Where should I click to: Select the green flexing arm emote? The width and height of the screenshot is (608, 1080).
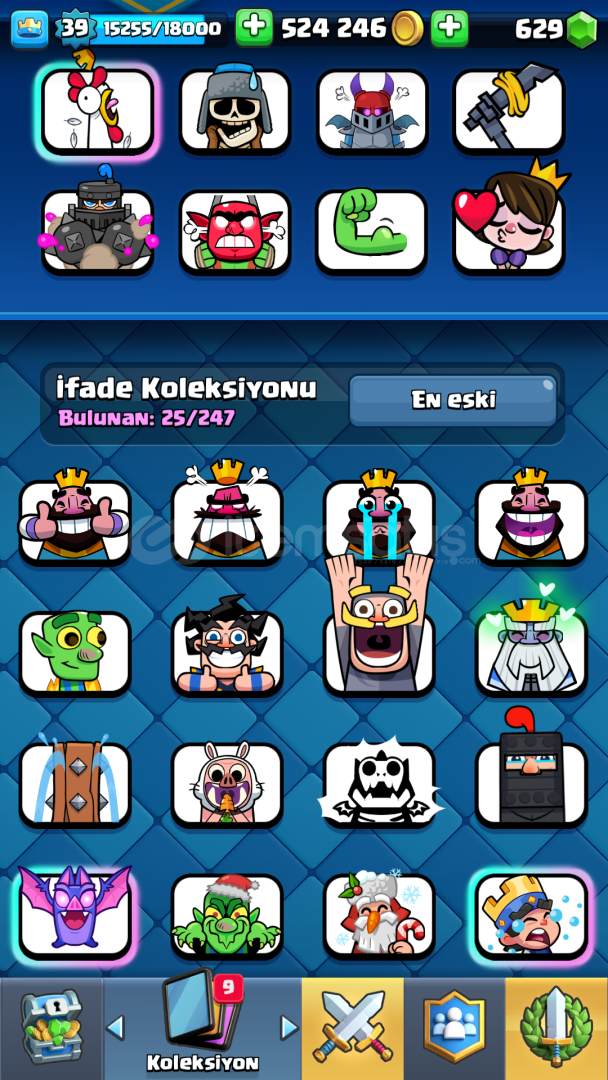372,232
